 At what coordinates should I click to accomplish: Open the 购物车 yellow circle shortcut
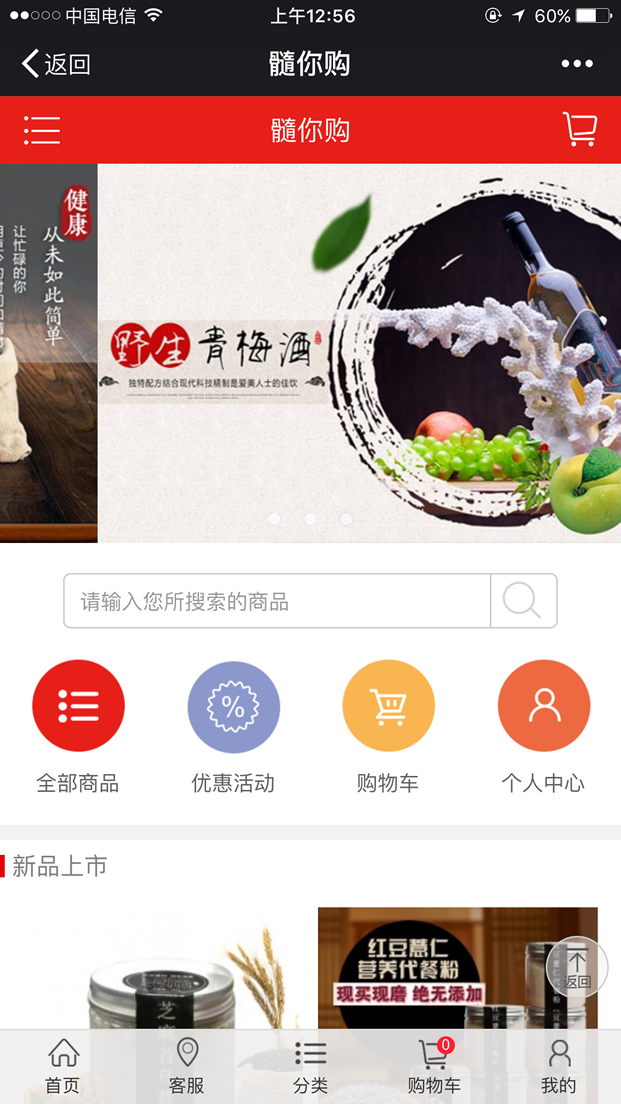tap(388, 707)
